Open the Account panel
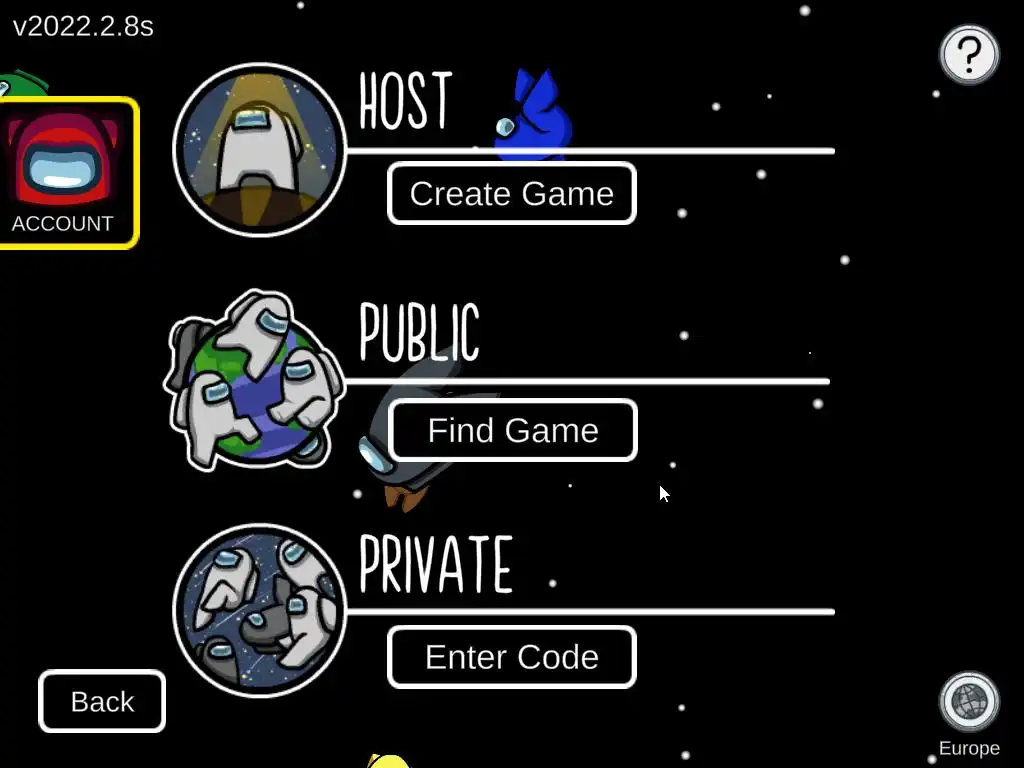The image size is (1024, 768). coord(66,172)
